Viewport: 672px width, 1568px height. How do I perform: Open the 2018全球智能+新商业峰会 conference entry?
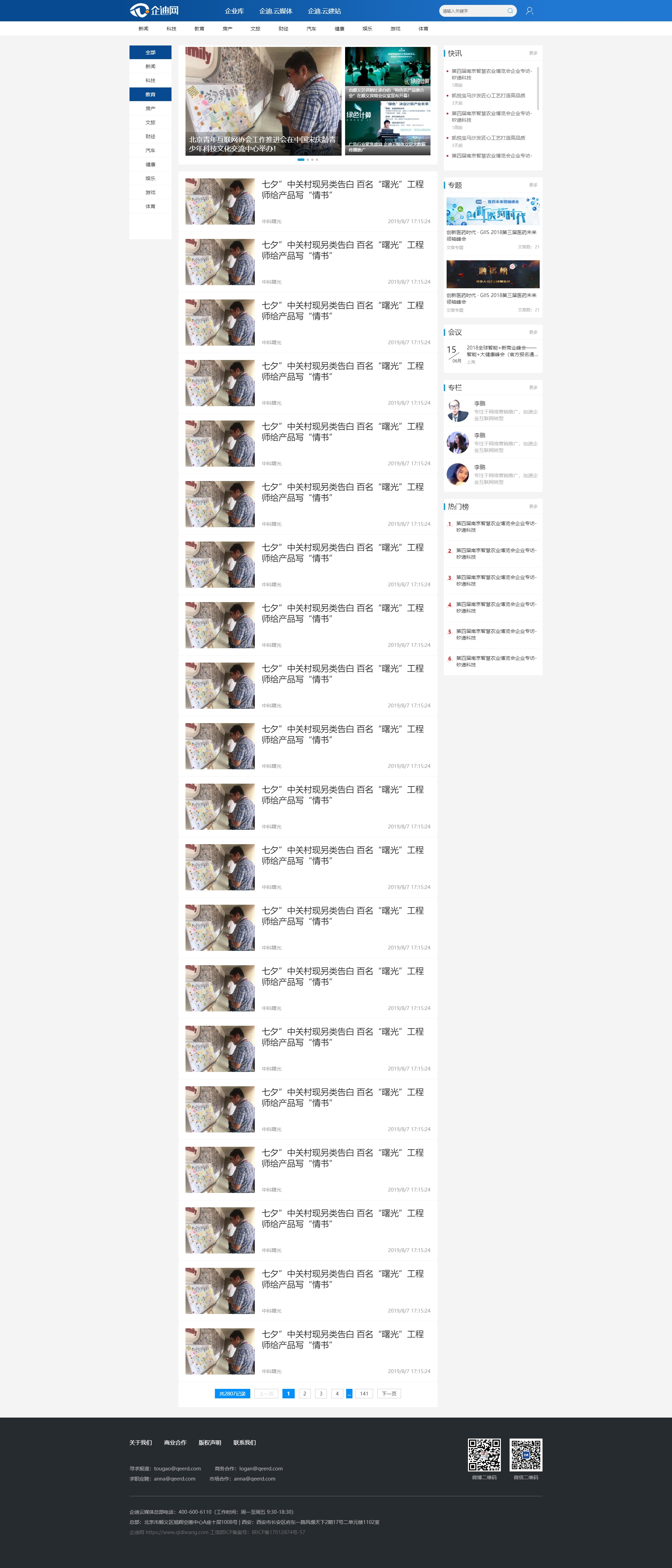click(x=502, y=351)
